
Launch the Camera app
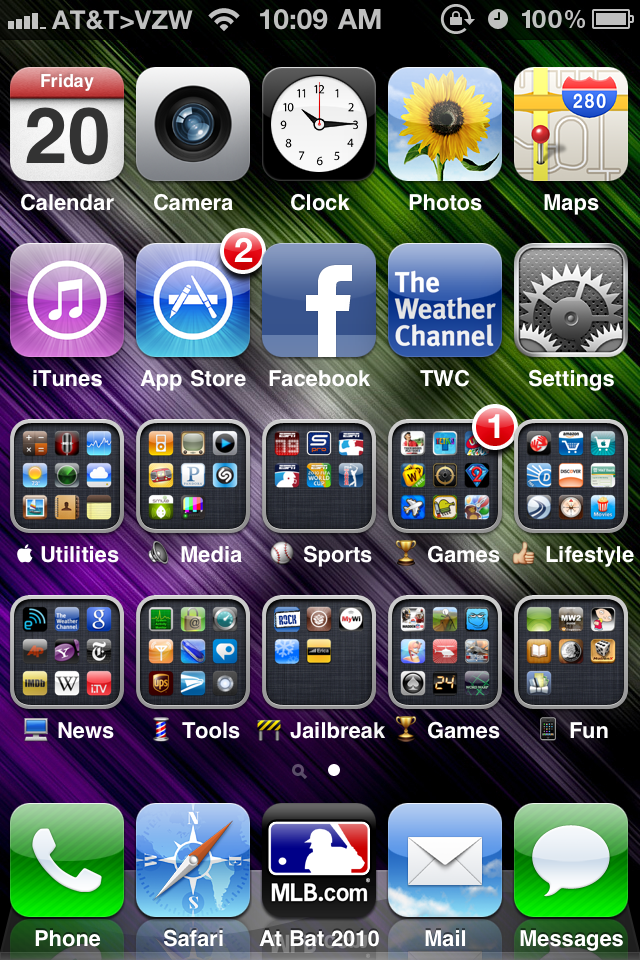(193, 125)
